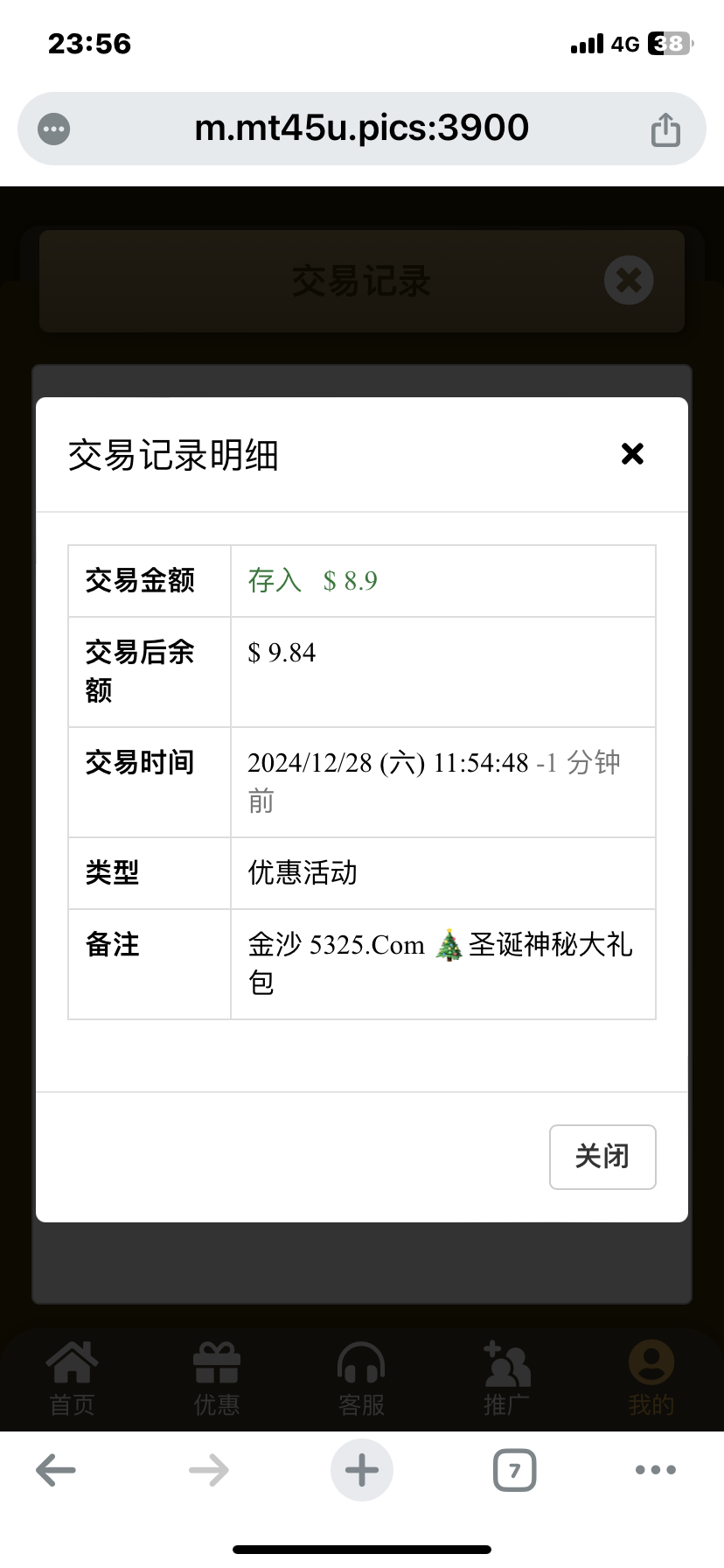Open the page options dots in address bar

pyautogui.click(x=54, y=129)
